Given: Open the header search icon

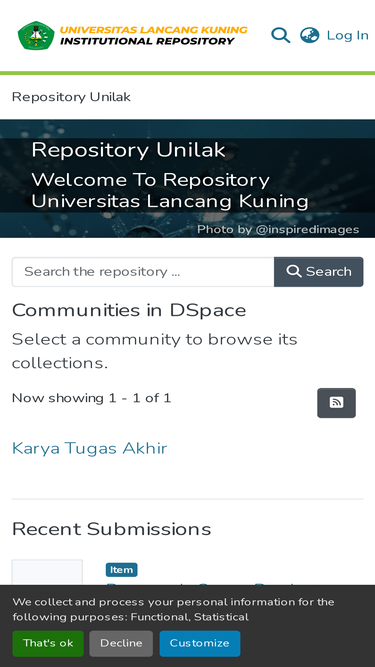Looking at the screenshot, I should click(x=281, y=35).
